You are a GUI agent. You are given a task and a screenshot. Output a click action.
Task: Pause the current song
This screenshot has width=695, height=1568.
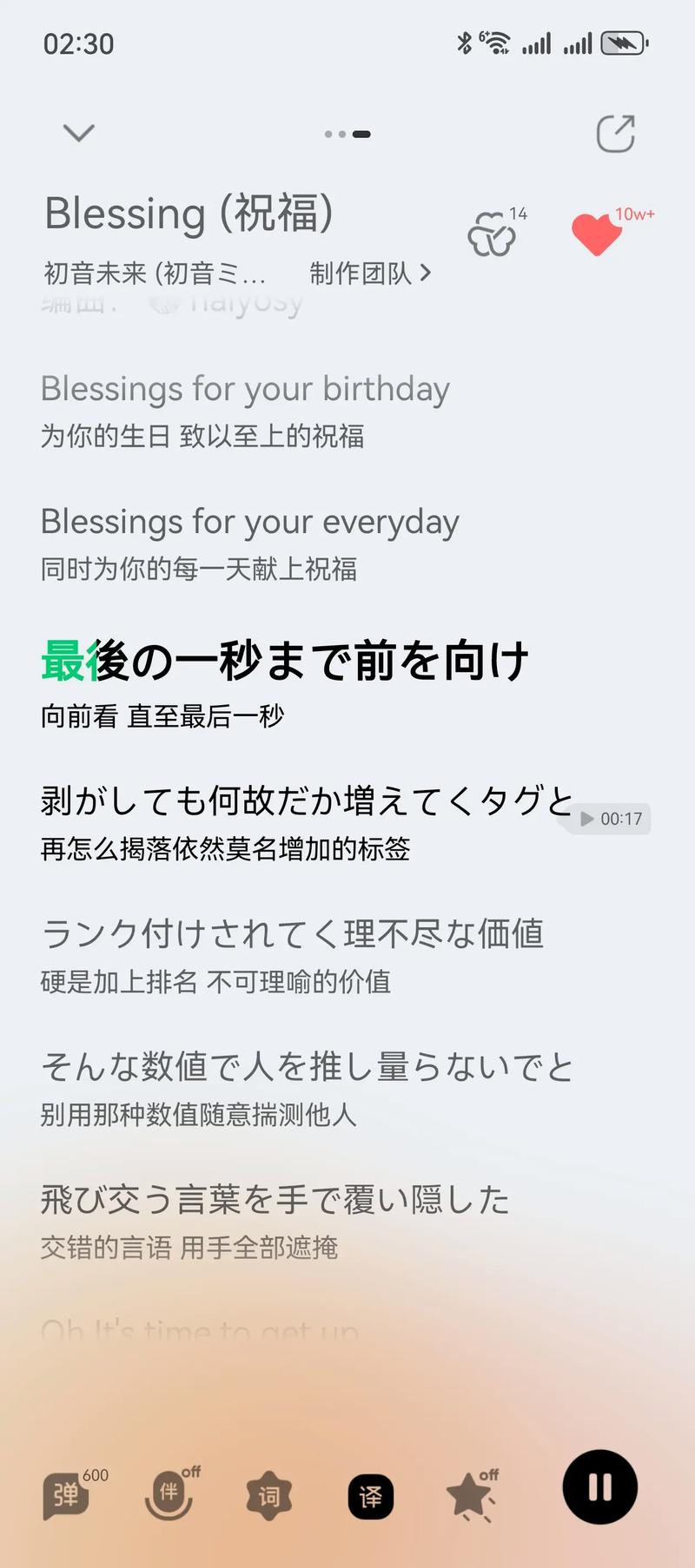(x=600, y=1487)
